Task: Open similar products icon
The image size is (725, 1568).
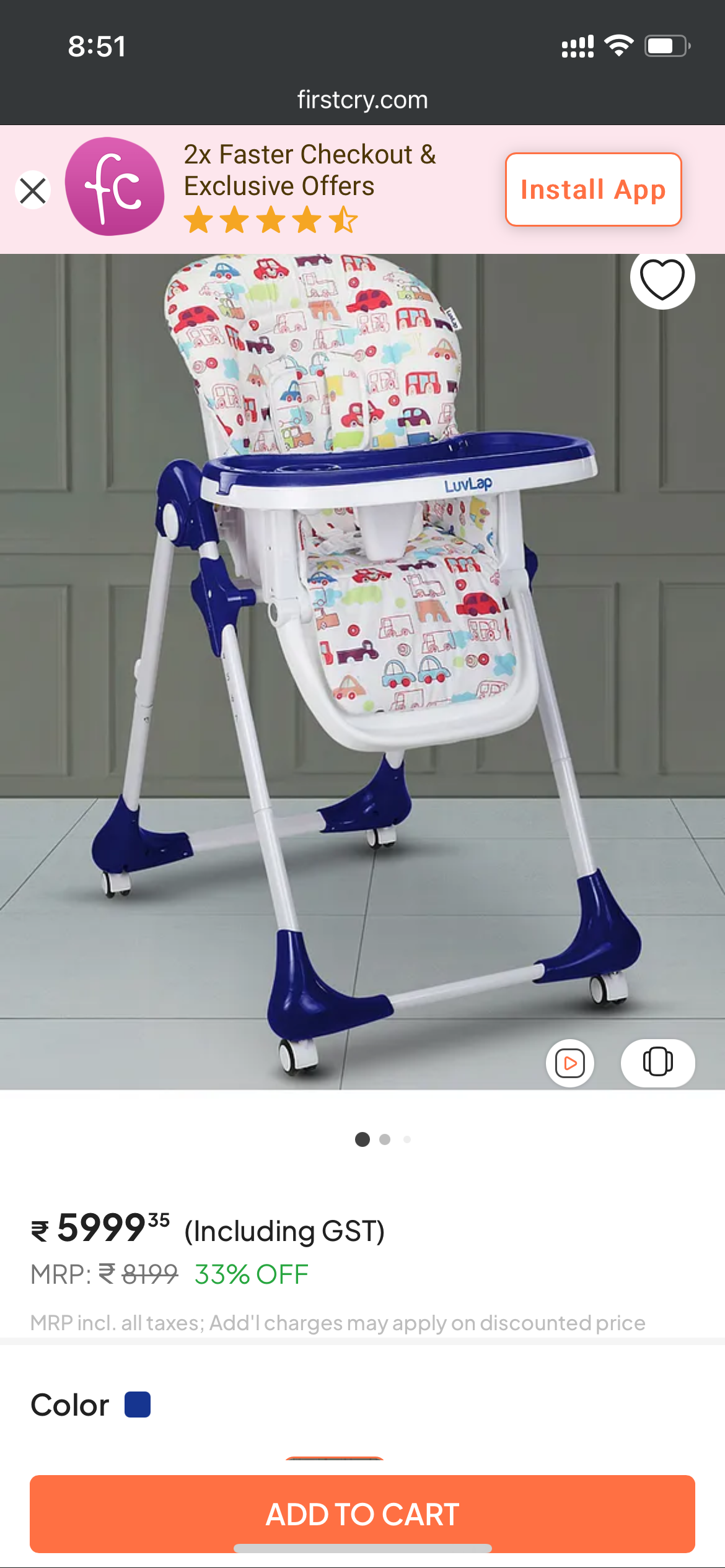Action: coord(658,1063)
